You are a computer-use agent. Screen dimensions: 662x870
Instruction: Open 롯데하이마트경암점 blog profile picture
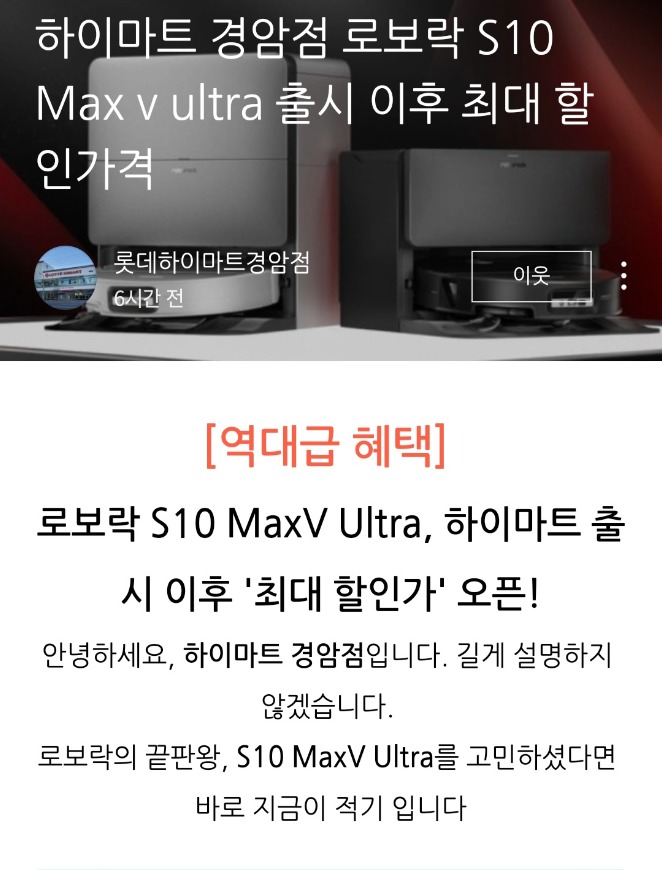[66, 279]
